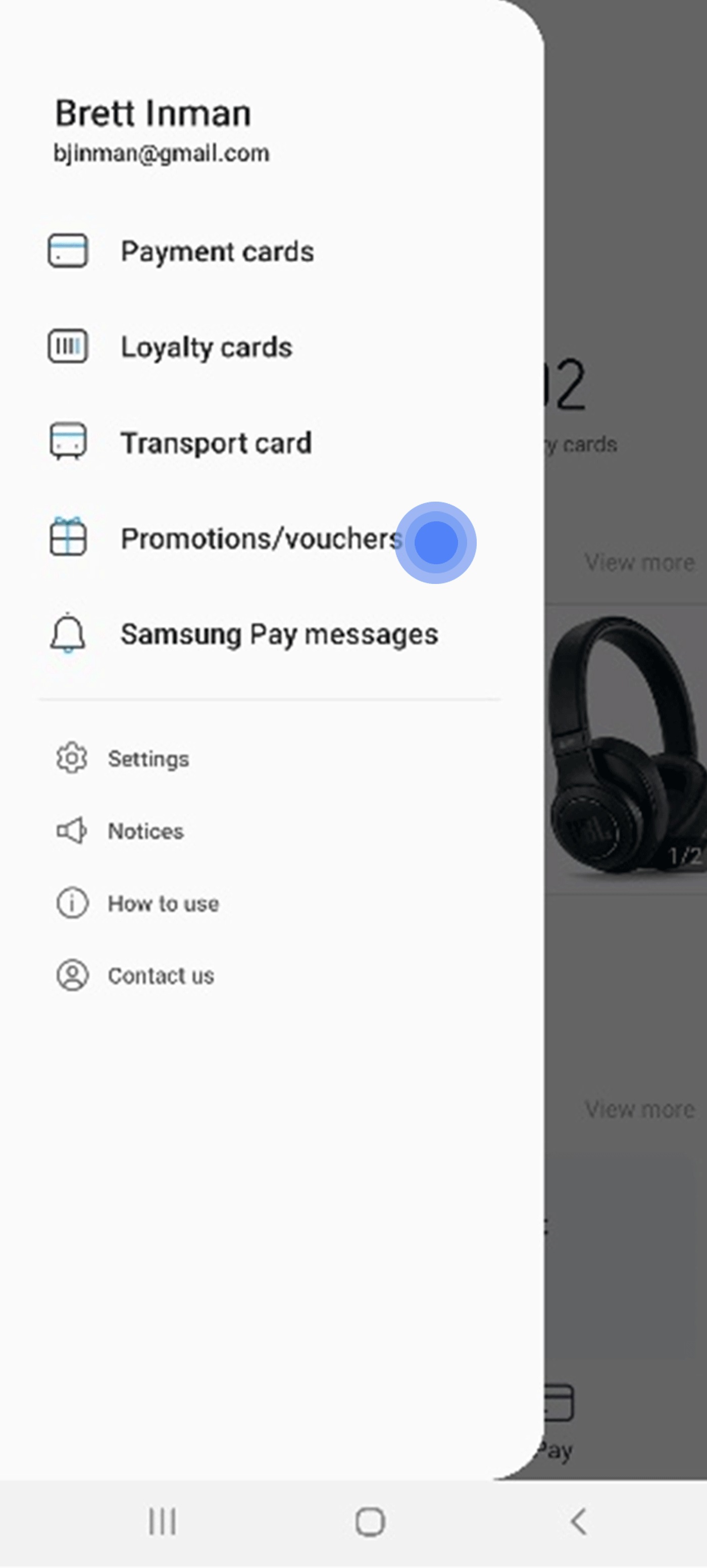Tap the system back button

pyautogui.click(x=579, y=1523)
